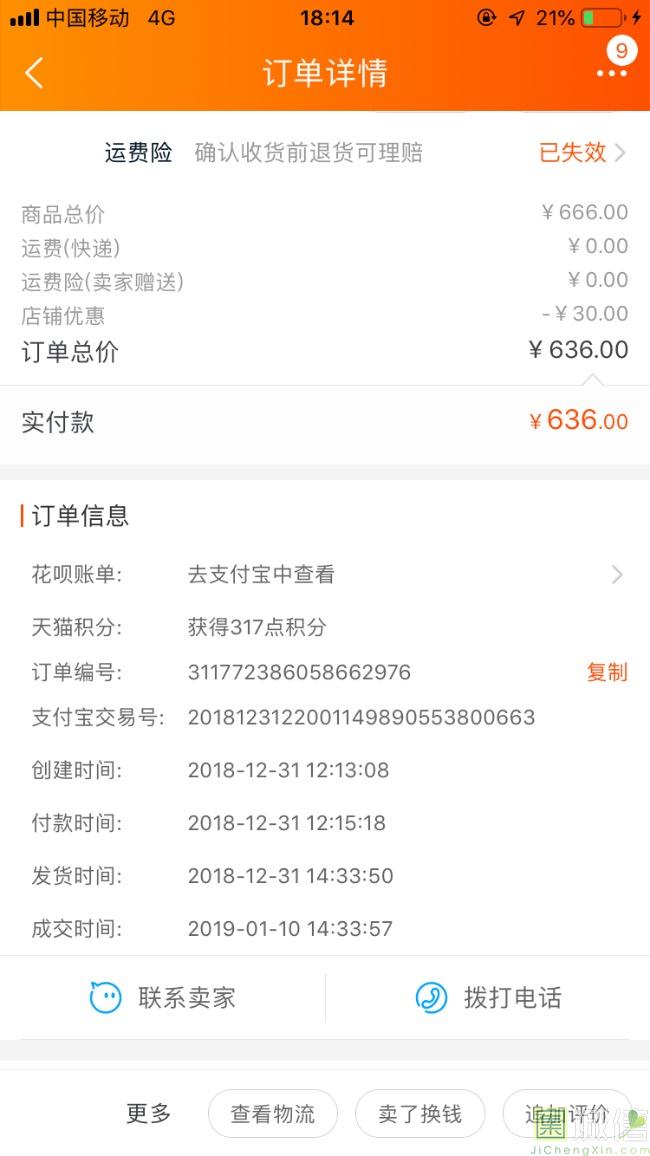Add a follow-up review via 追加评价
Screen dimensions: 650x1156
[567, 1113]
